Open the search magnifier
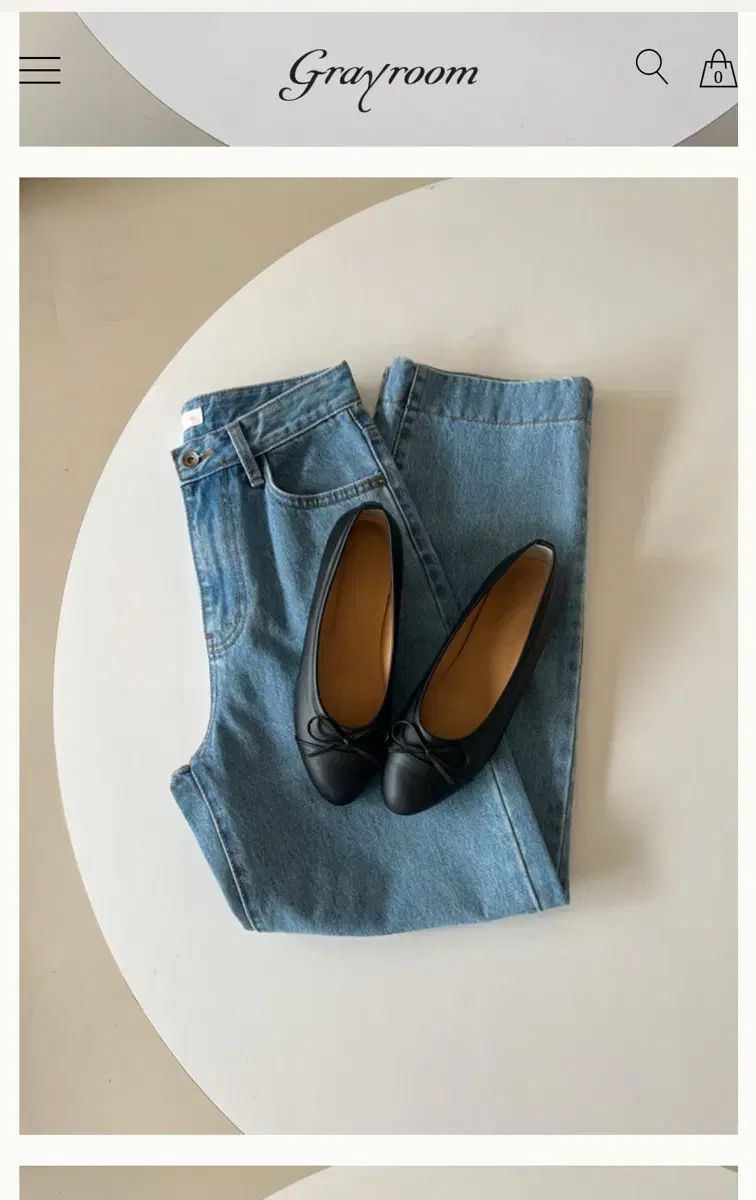The height and width of the screenshot is (1200, 756). 651,67
